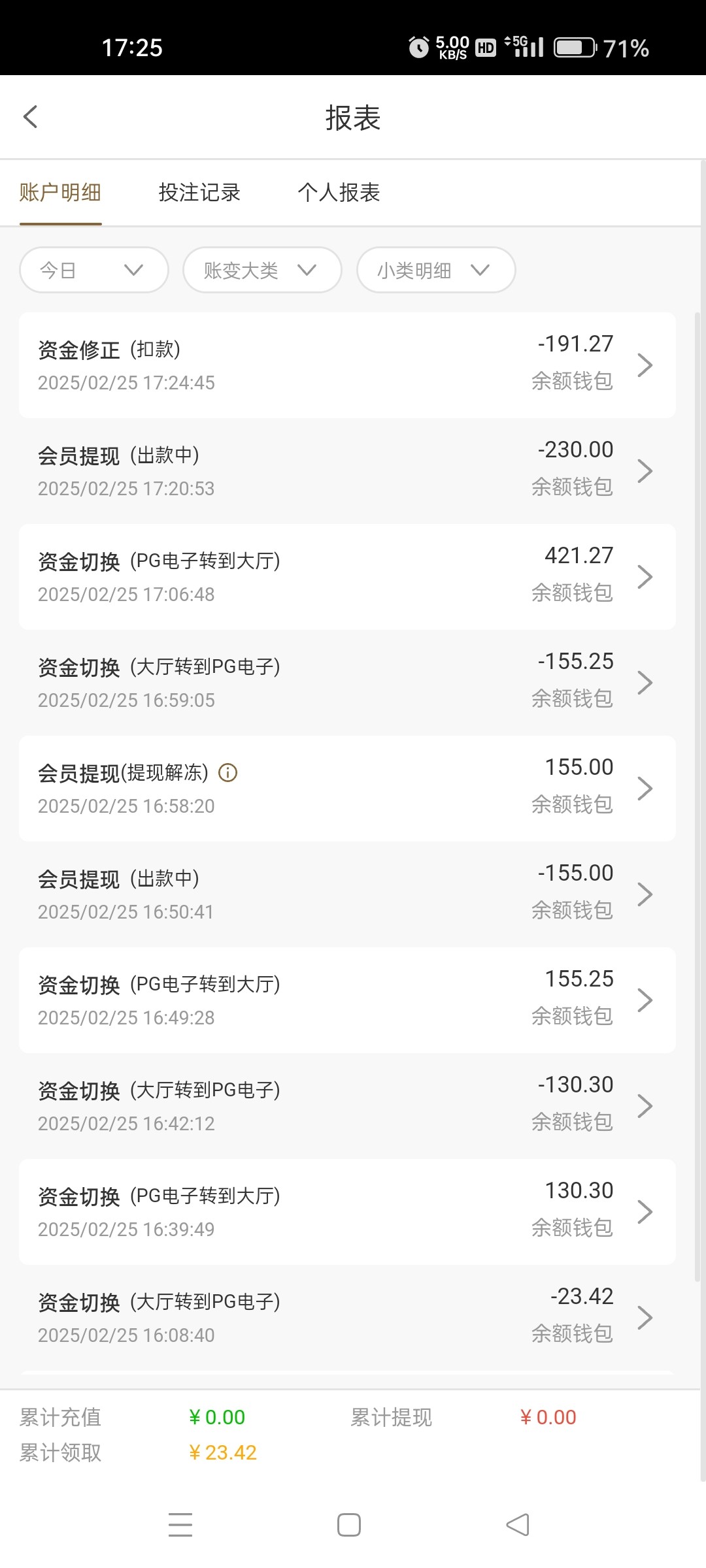Screen dimensions: 706x1568
Task: View the 130.30 transfer record at 16:39:49
Action: 346,1212
